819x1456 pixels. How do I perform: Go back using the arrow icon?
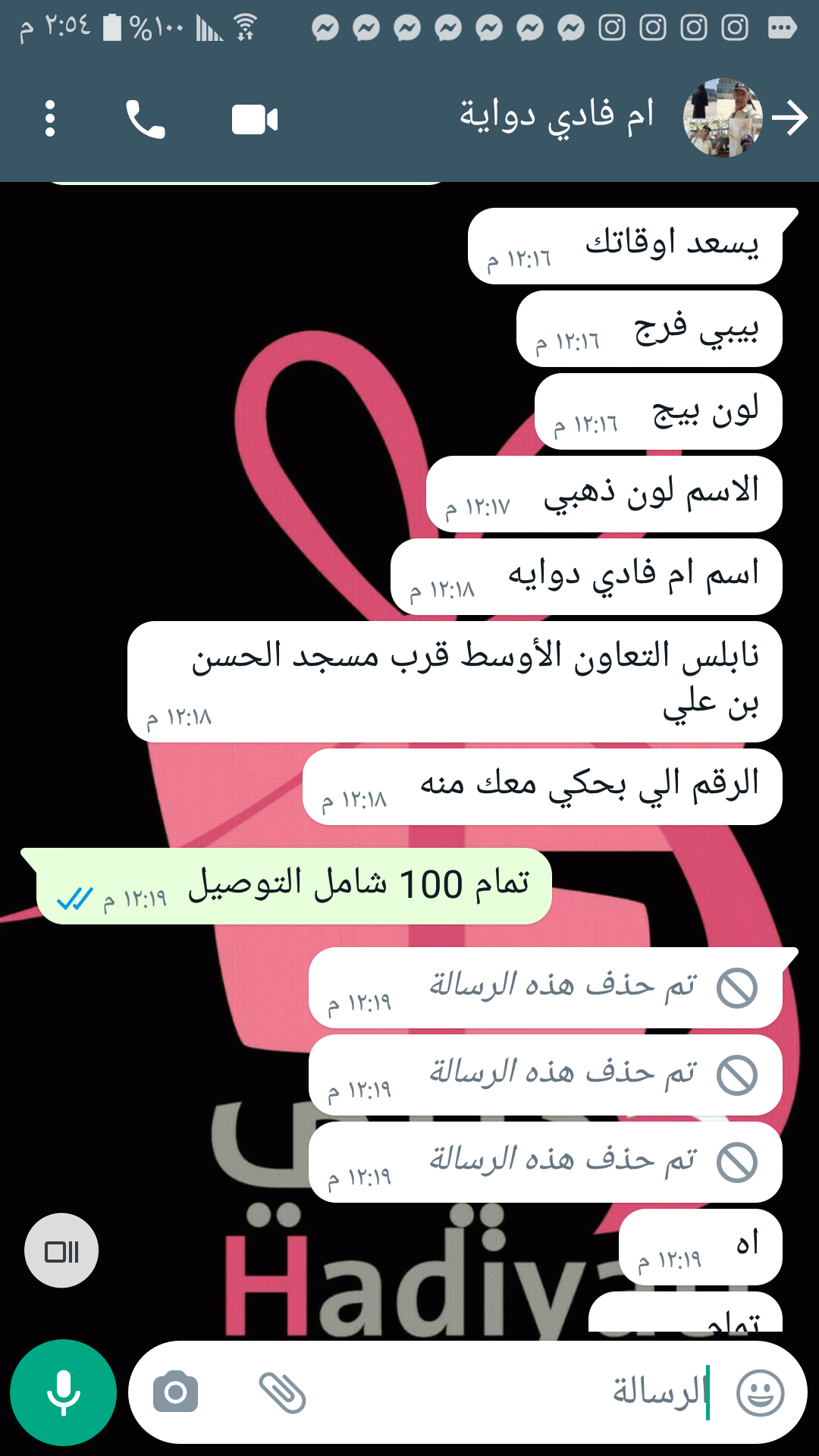pyautogui.click(x=790, y=118)
